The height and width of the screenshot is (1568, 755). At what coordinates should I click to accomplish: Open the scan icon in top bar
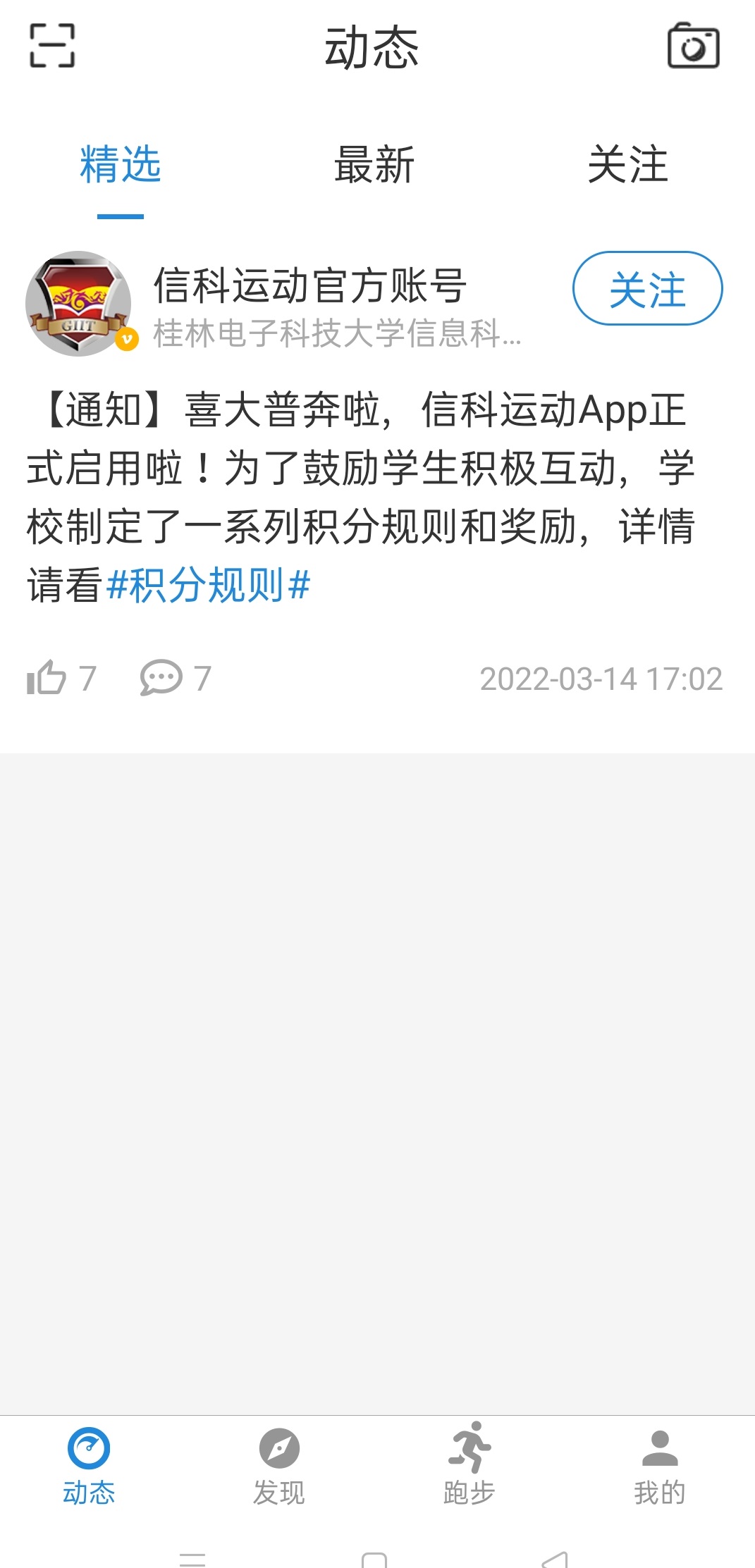pos(52,46)
